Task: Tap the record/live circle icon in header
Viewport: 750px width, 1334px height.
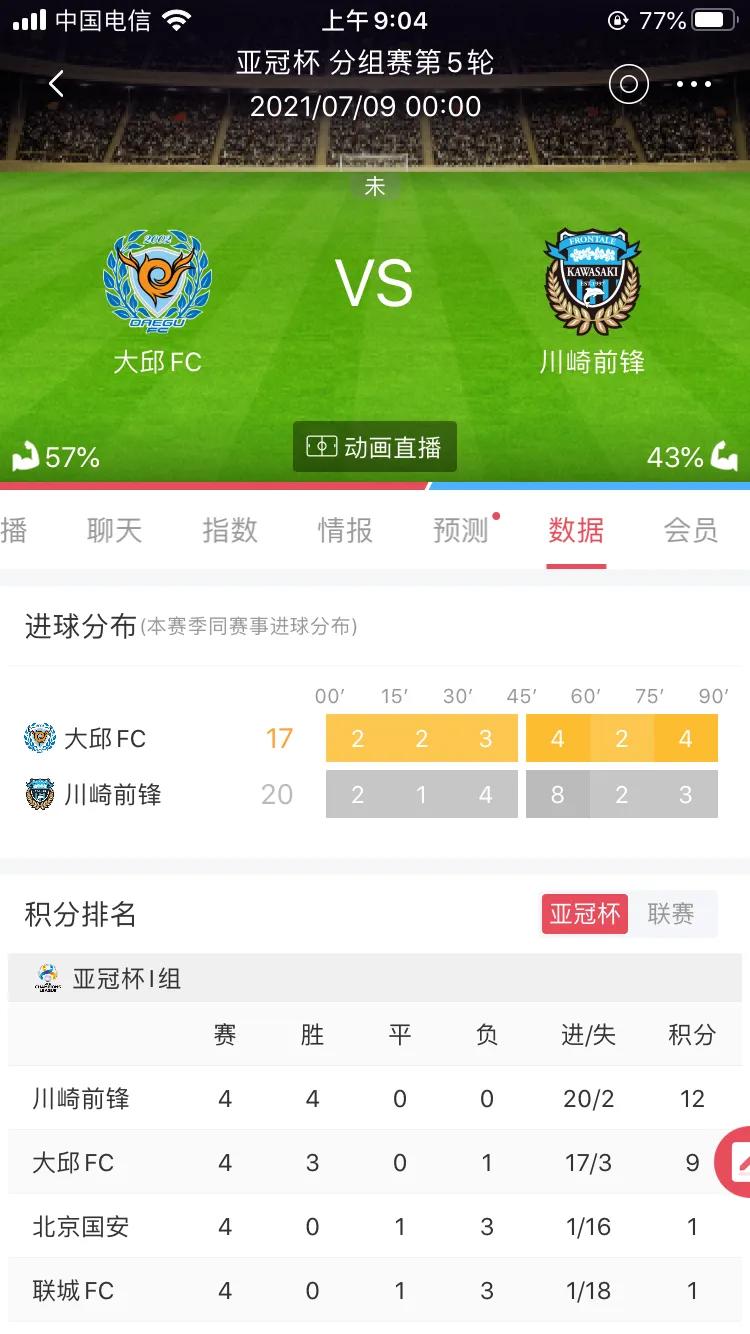Action: coord(628,84)
